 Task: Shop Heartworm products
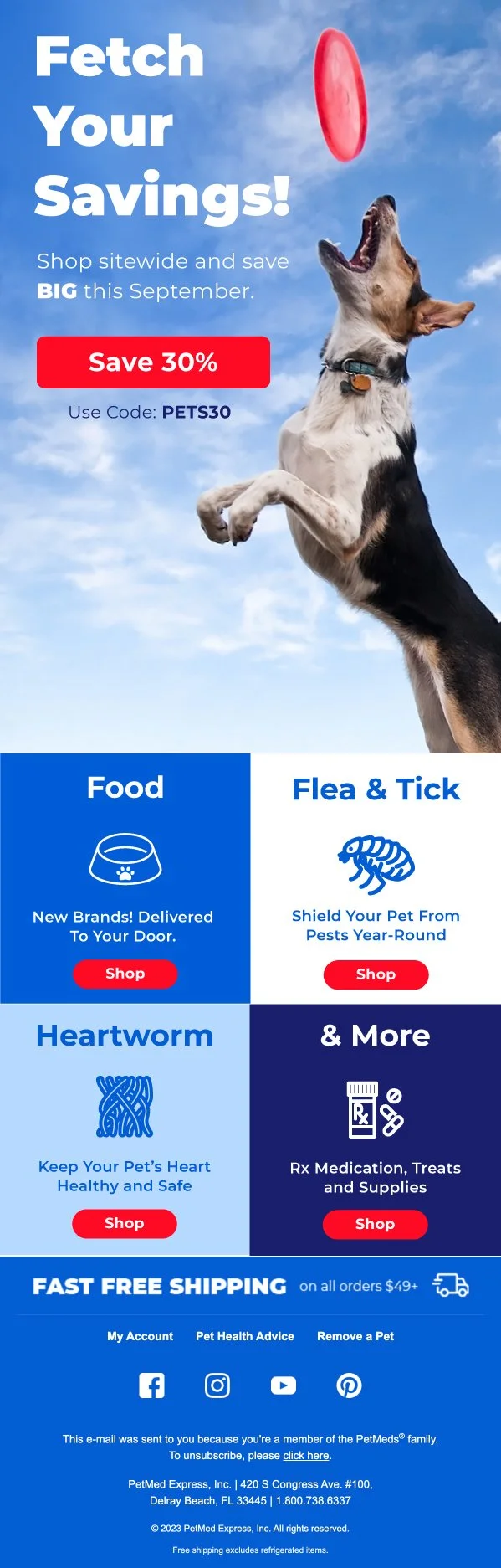coord(125,1223)
